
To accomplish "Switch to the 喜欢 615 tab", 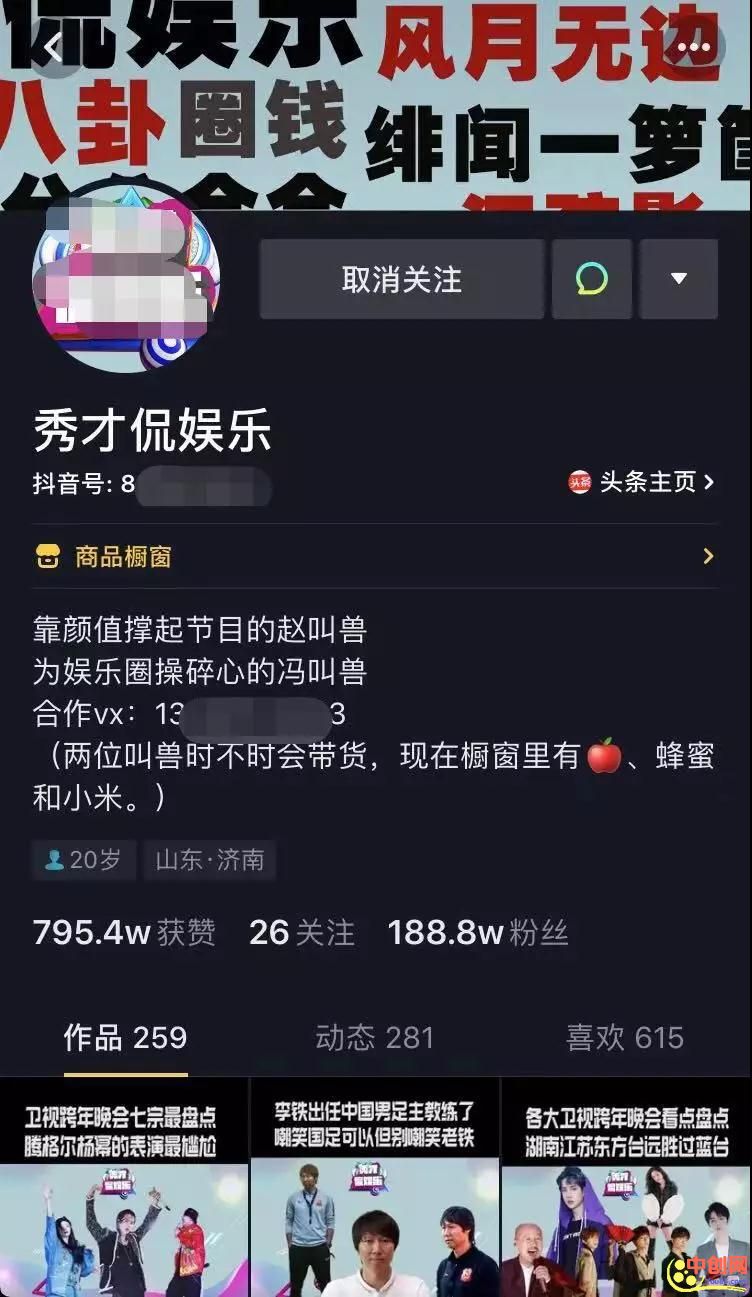I will point(625,1037).
